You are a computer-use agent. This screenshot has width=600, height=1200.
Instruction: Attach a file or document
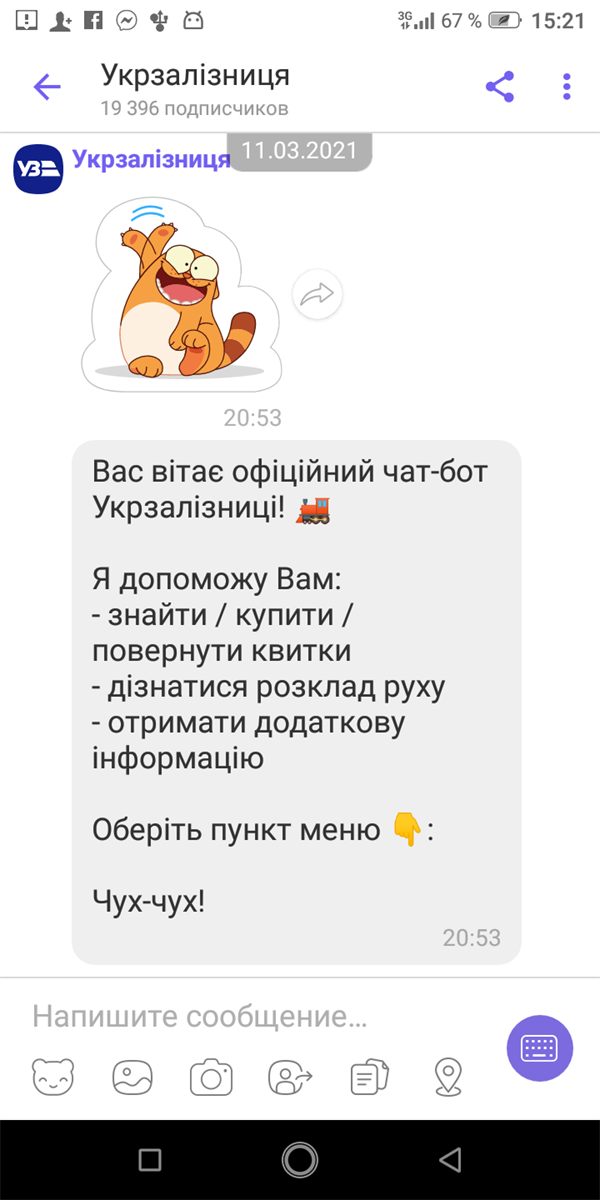[x=369, y=1077]
